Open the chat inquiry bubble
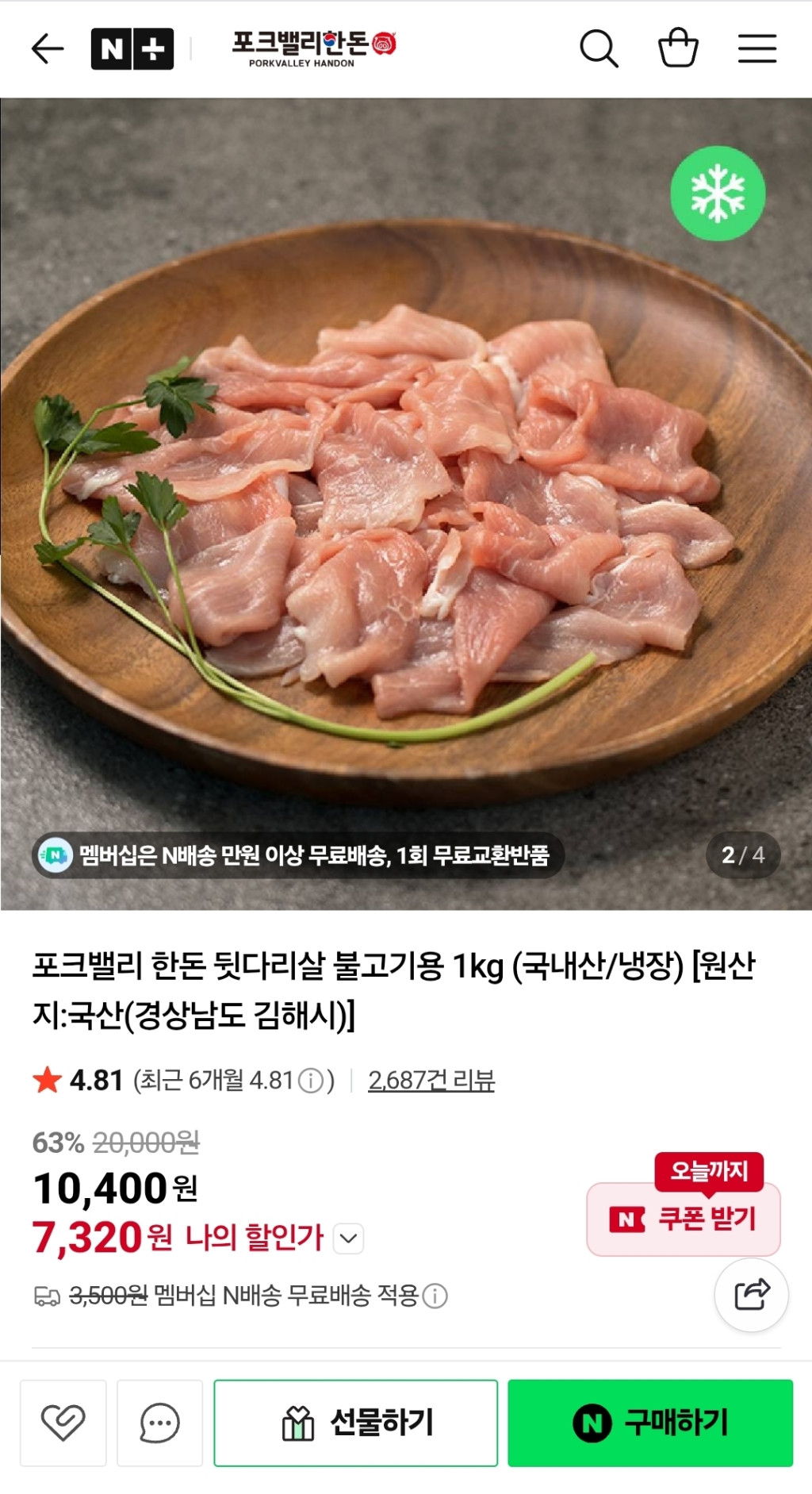Image resolution: width=812 pixels, height=1494 pixels. coord(159,1423)
